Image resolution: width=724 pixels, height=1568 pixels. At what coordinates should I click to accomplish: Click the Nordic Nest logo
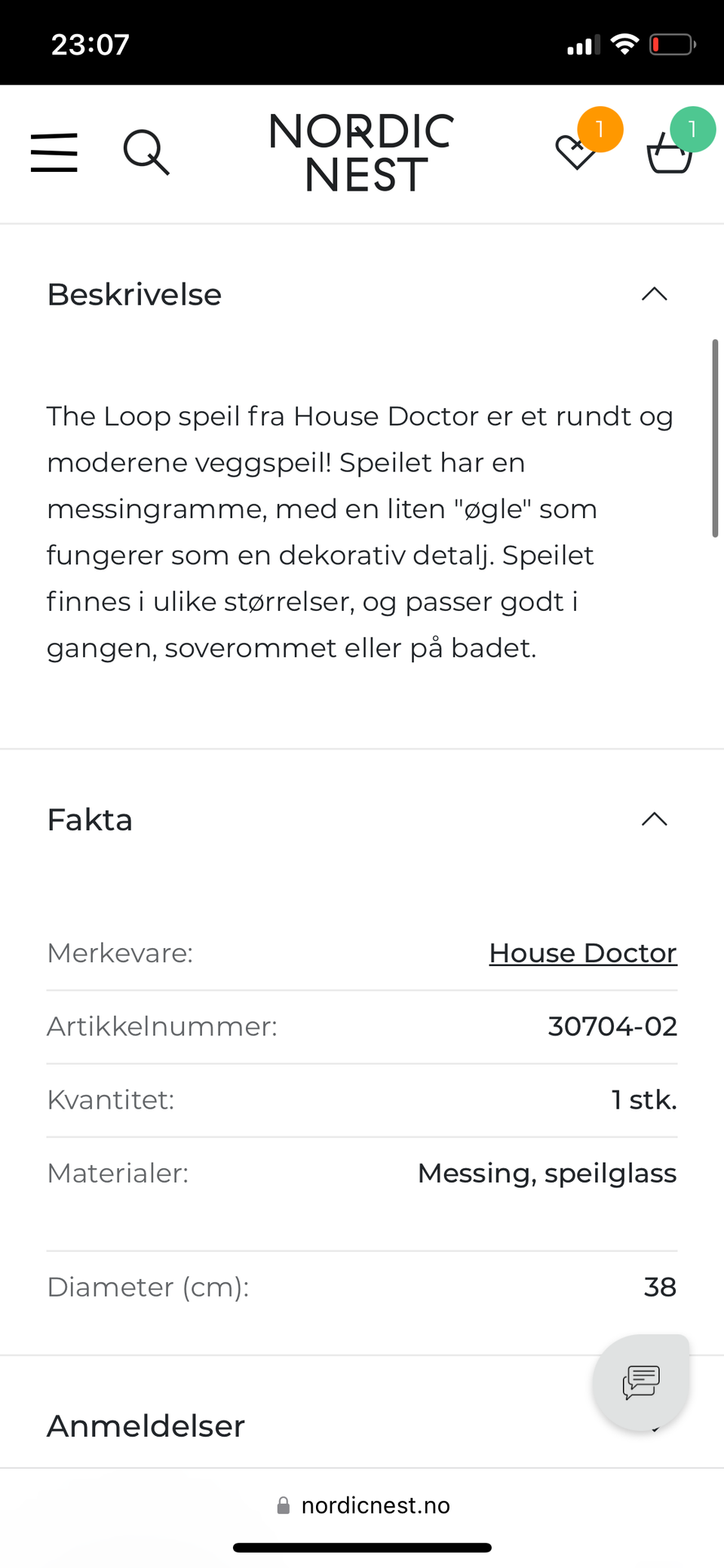pyautogui.click(x=360, y=152)
